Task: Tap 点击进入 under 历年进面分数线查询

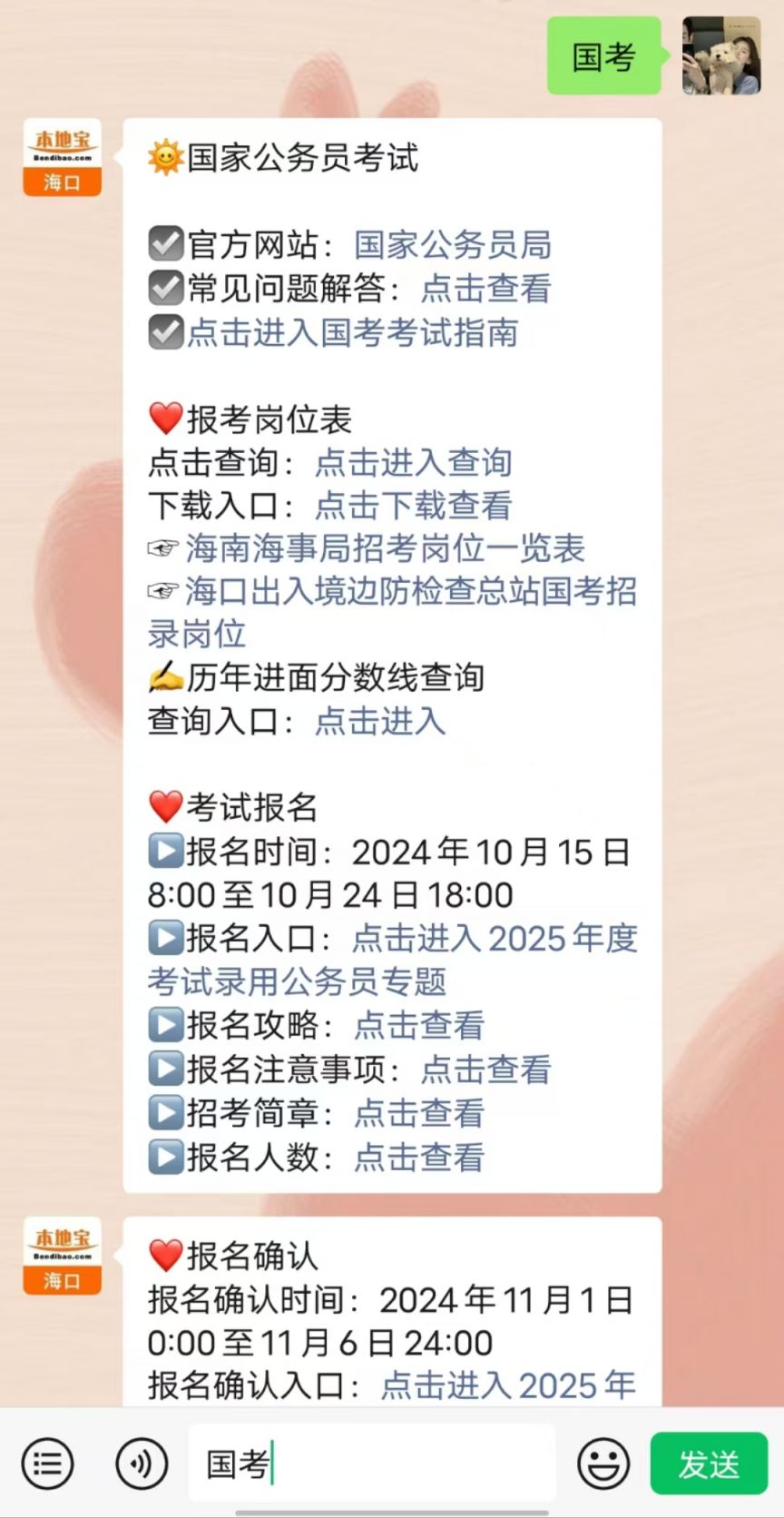Action: (x=380, y=722)
